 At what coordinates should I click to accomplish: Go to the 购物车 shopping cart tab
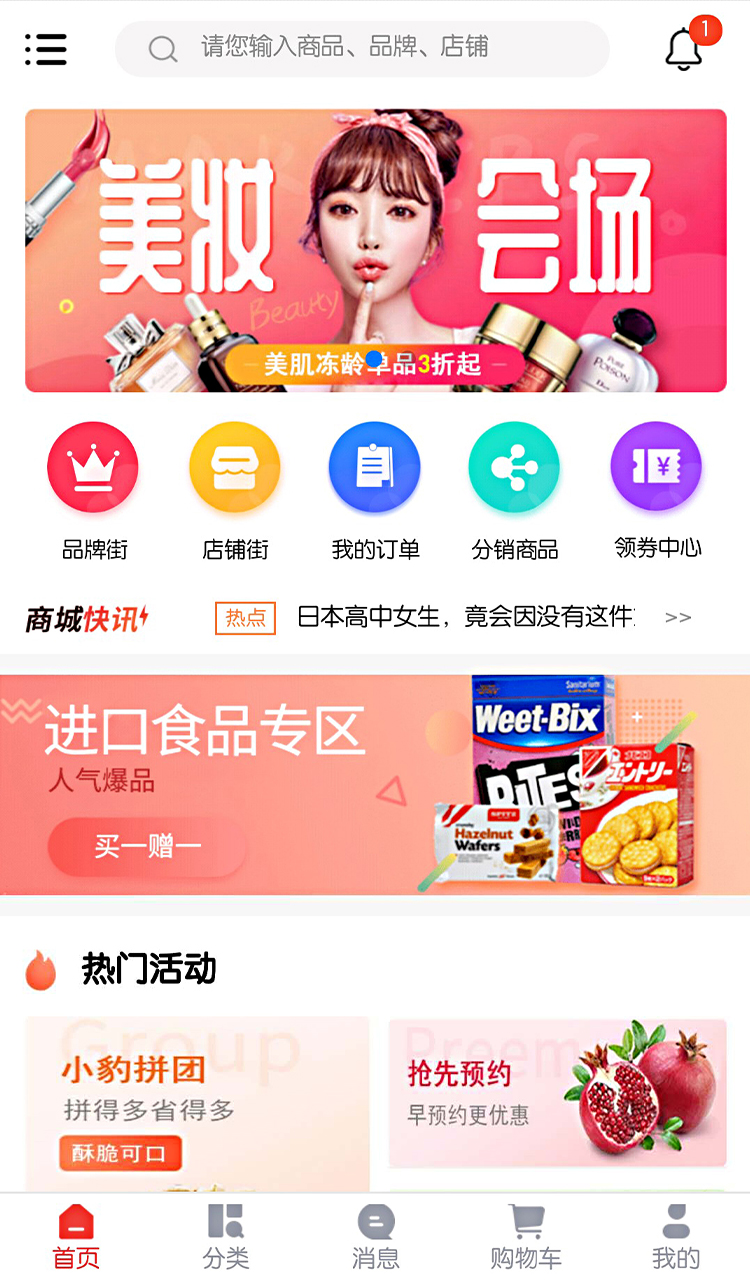tap(526, 1237)
